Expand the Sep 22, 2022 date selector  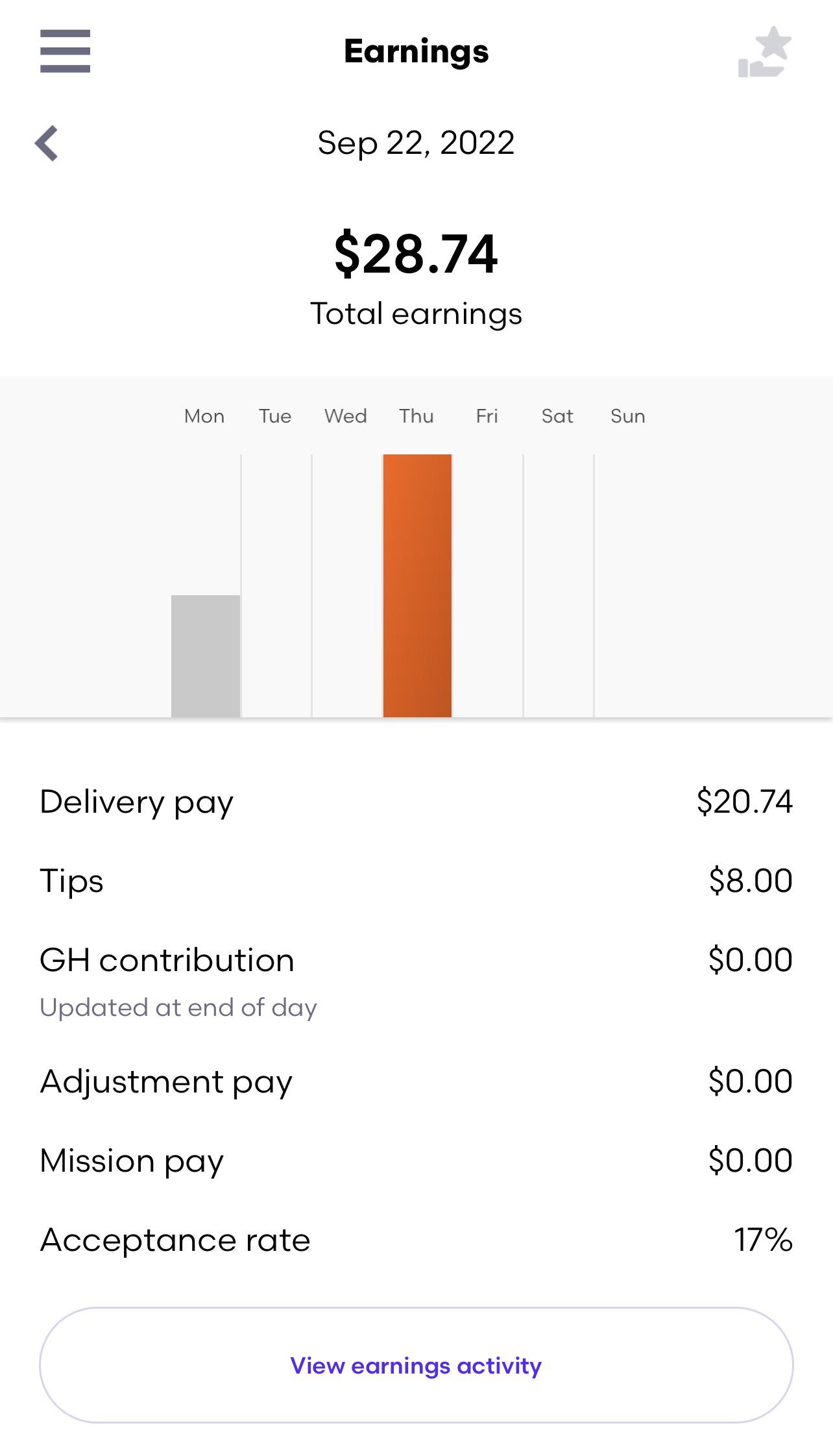(416, 143)
